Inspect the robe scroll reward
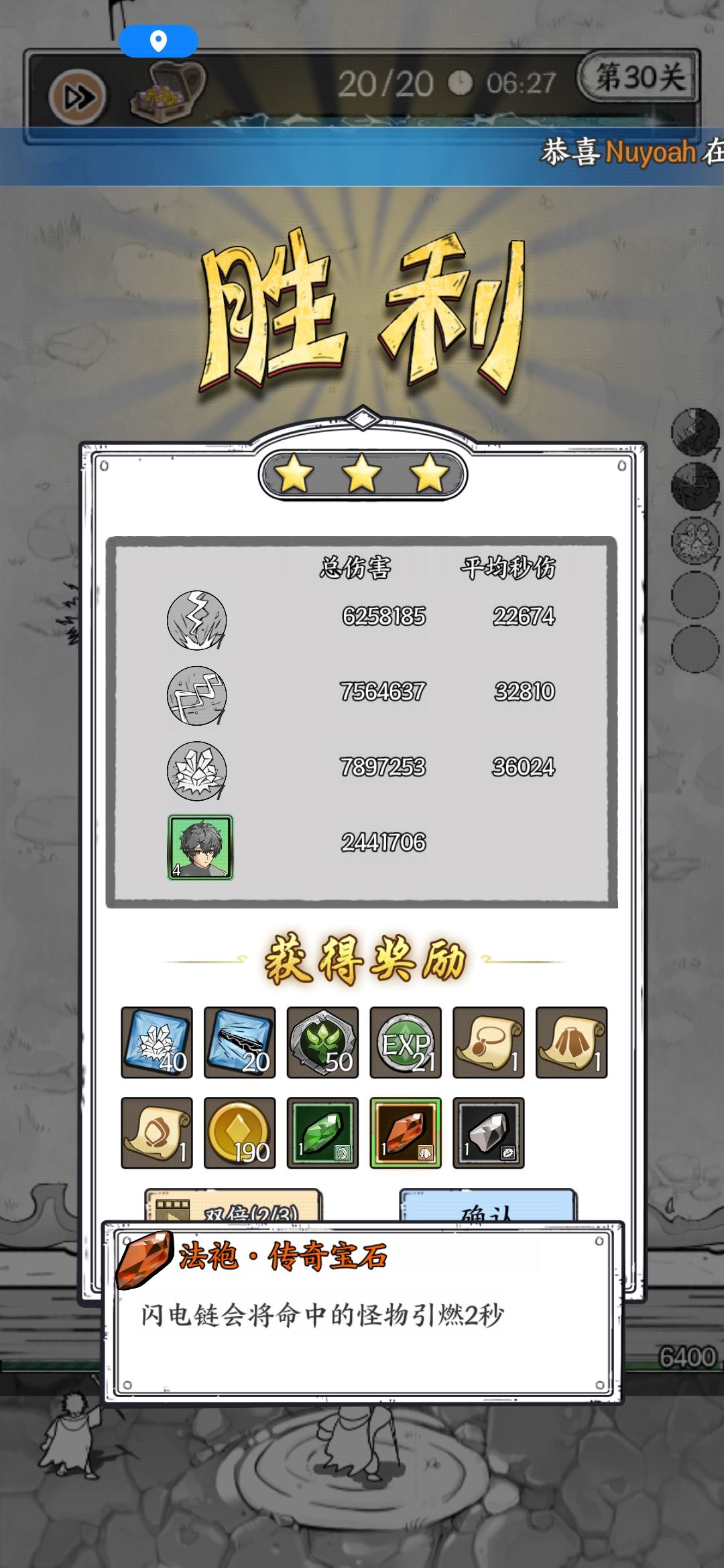The width and height of the screenshot is (724, 1568). click(x=572, y=1042)
